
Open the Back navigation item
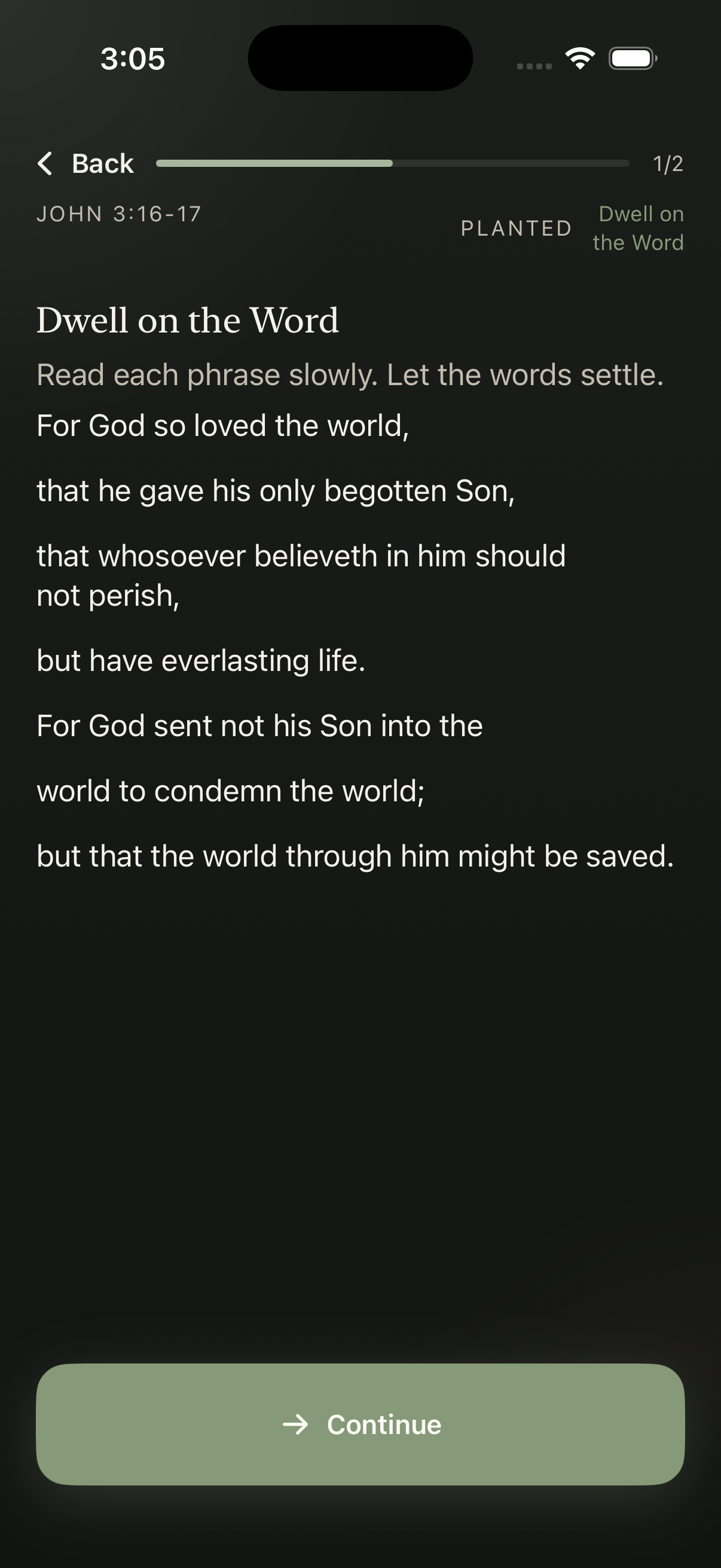click(85, 163)
